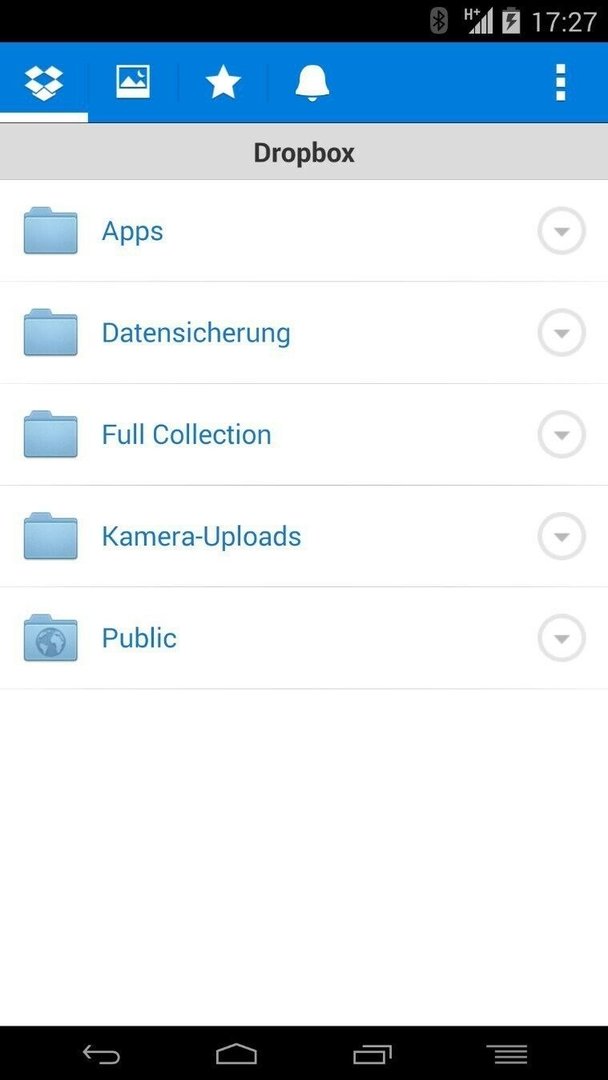608x1080 pixels.
Task: Open the Kamera-Uploads folder
Action: [304, 537]
